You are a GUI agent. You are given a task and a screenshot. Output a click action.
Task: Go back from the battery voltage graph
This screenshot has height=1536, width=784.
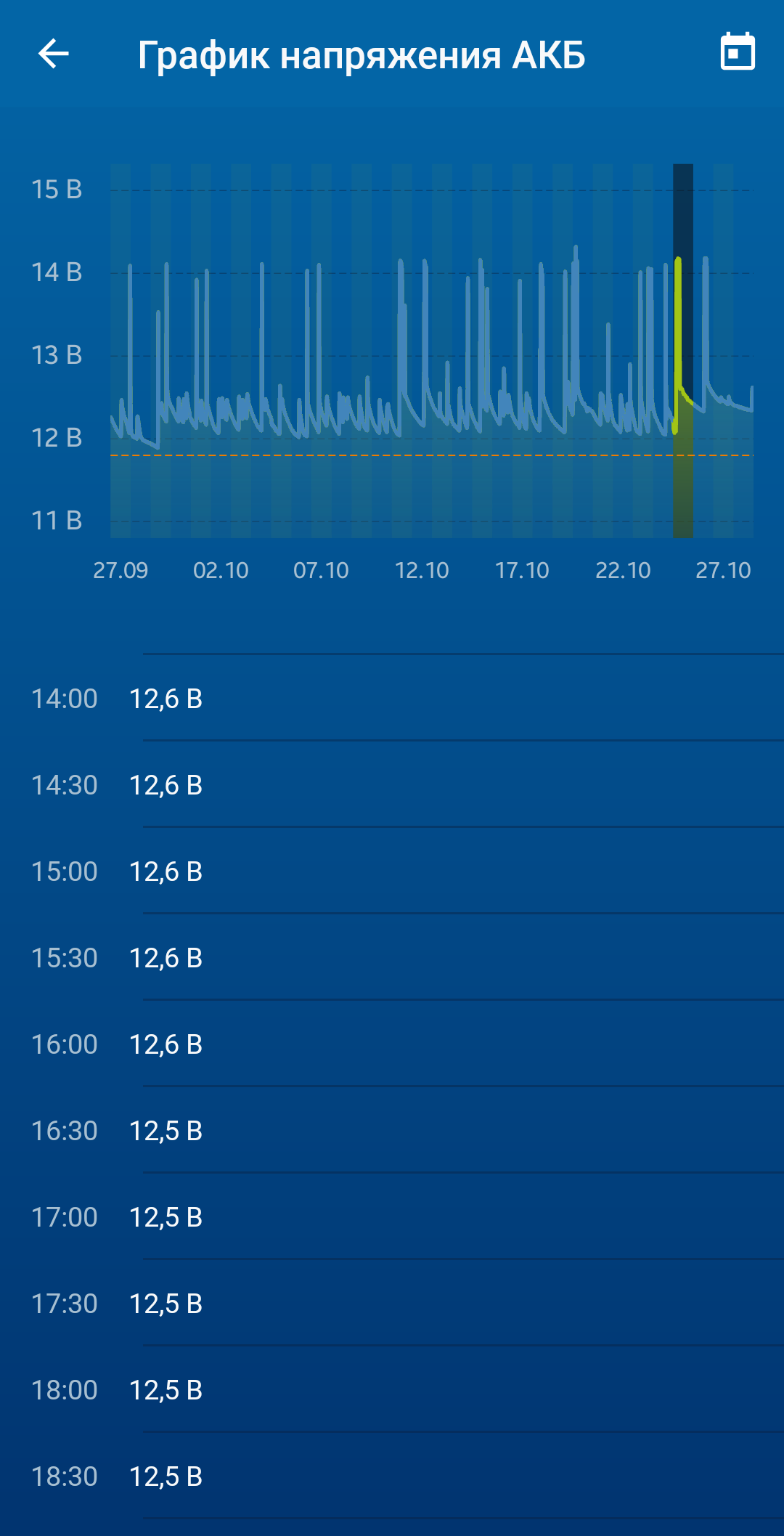[x=53, y=54]
